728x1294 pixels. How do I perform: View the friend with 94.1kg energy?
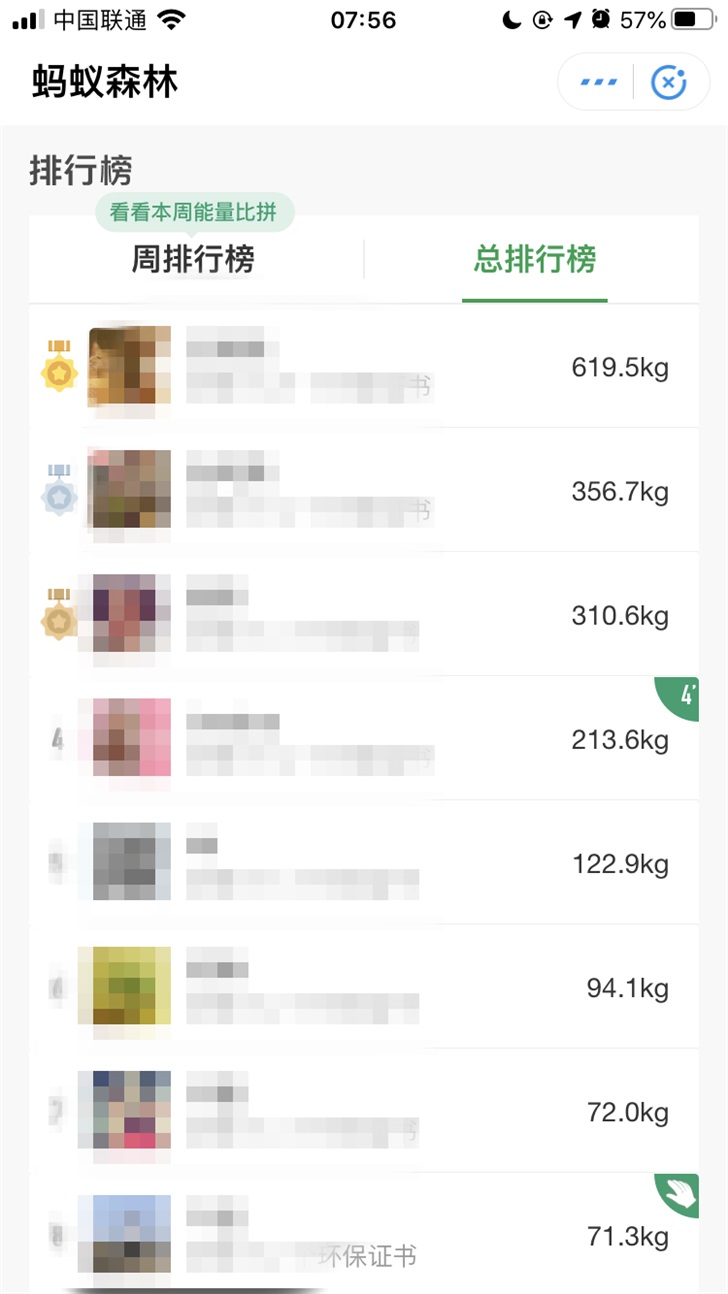click(x=364, y=987)
